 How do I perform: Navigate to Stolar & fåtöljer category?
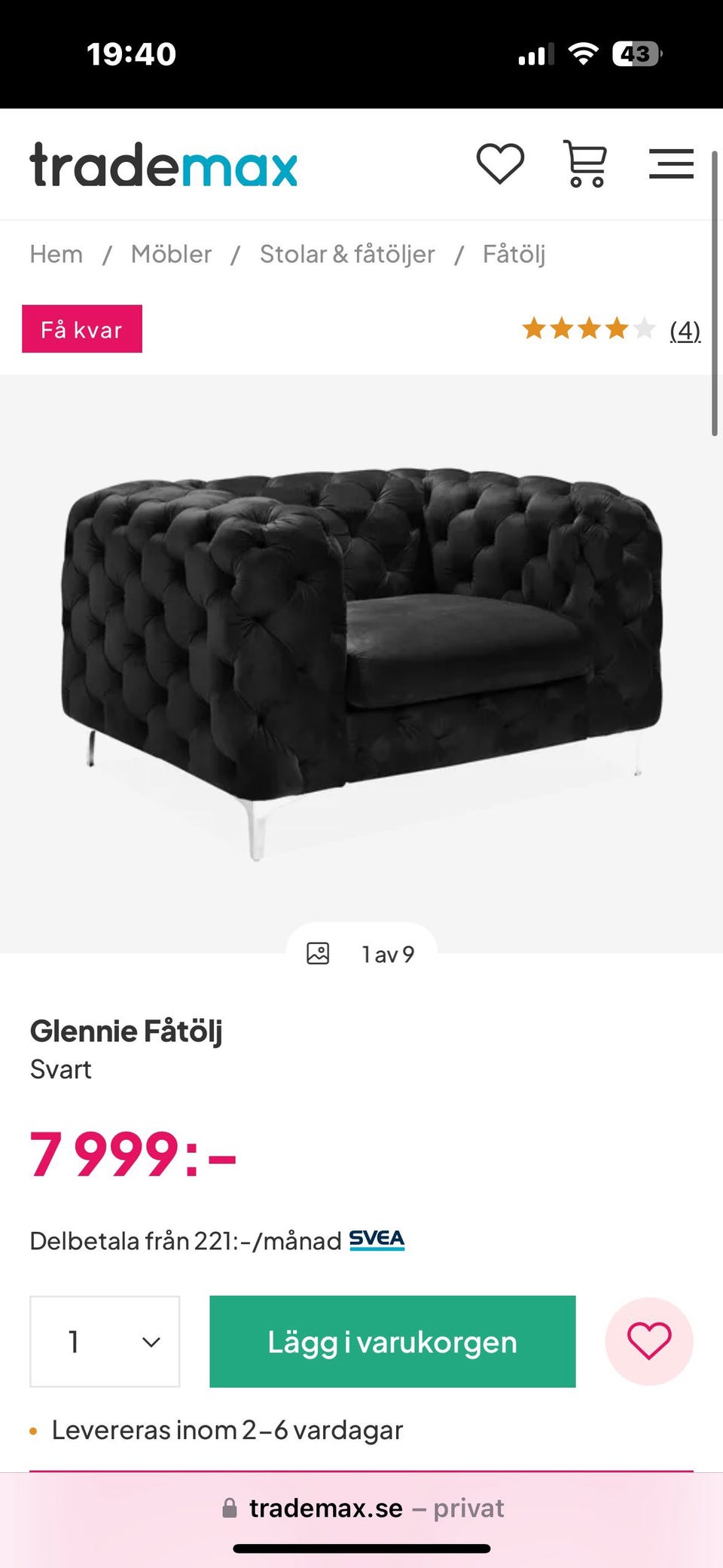tap(347, 254)
